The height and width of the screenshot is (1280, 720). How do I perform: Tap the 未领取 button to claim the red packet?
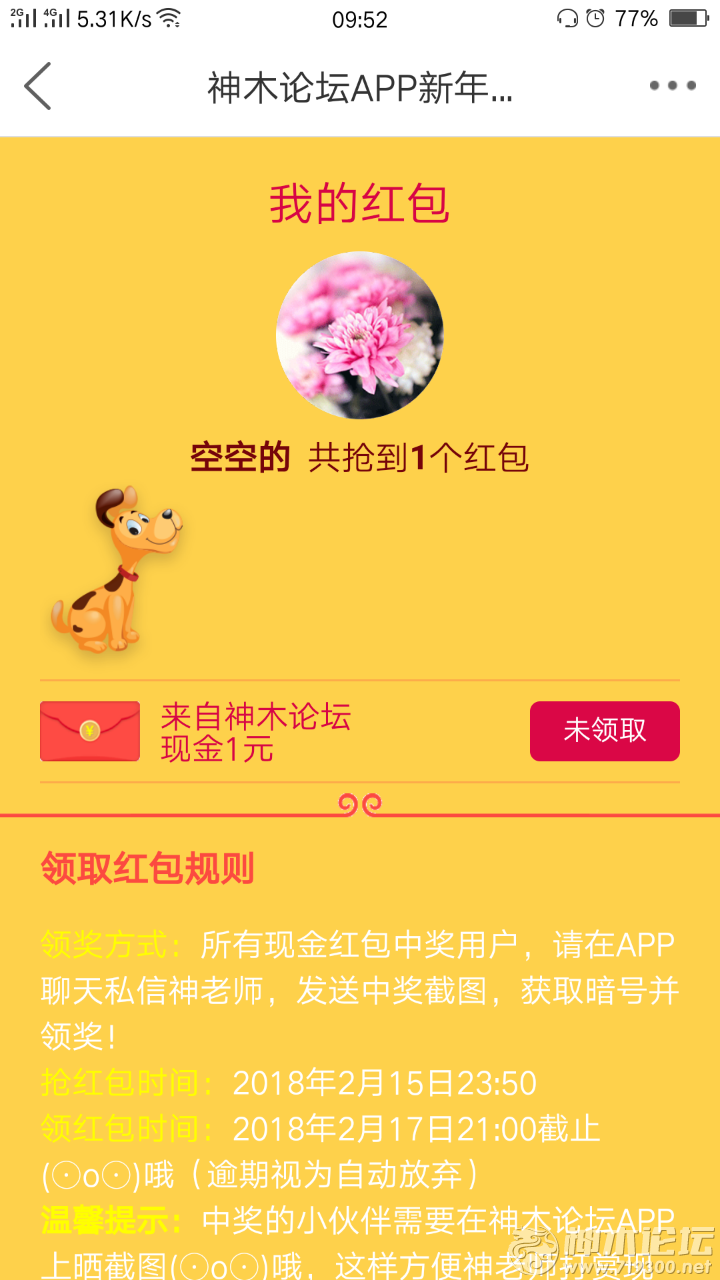(x=604, y=731)
